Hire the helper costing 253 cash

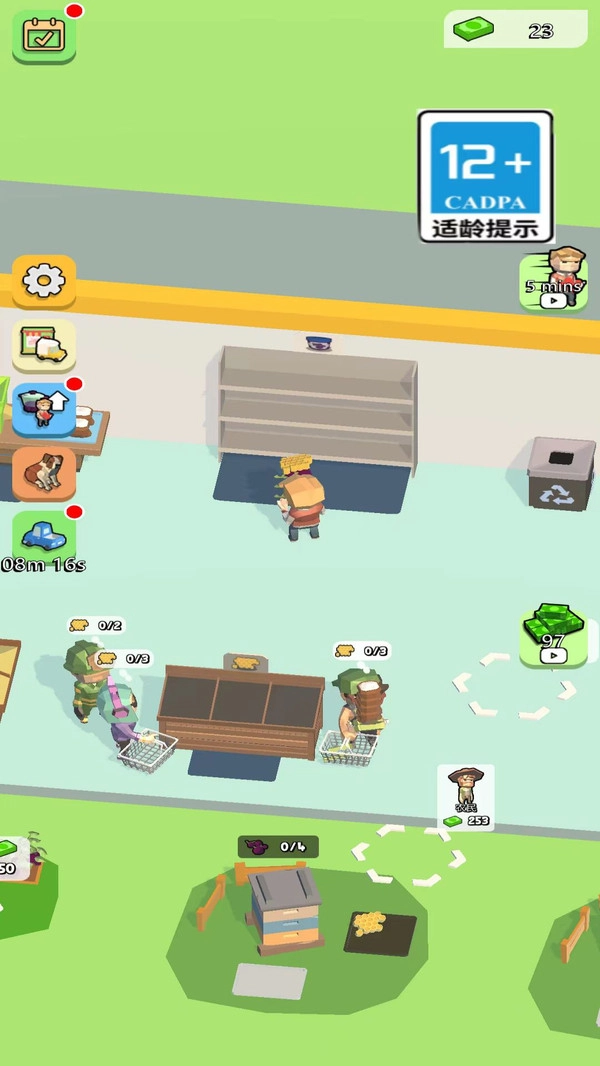pyautogui.click(x=466, y=797)
